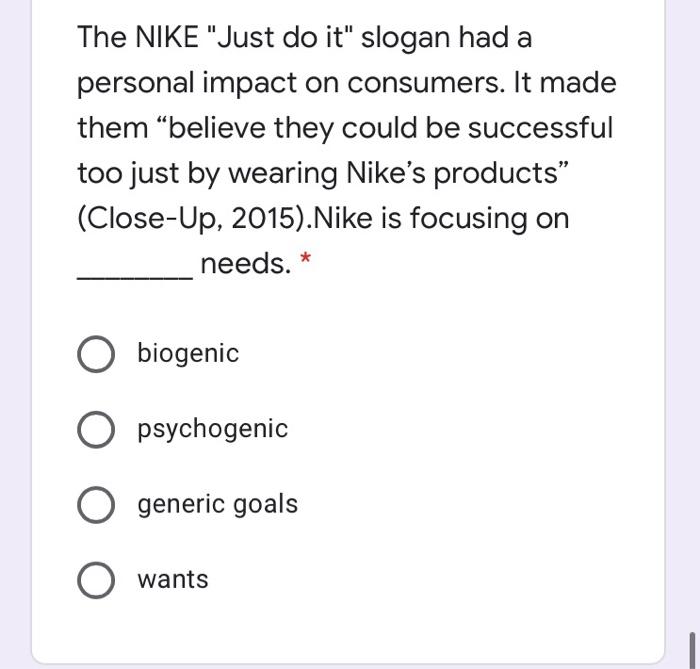
Task: Pick the generic goals option
Action: point(96,505)
